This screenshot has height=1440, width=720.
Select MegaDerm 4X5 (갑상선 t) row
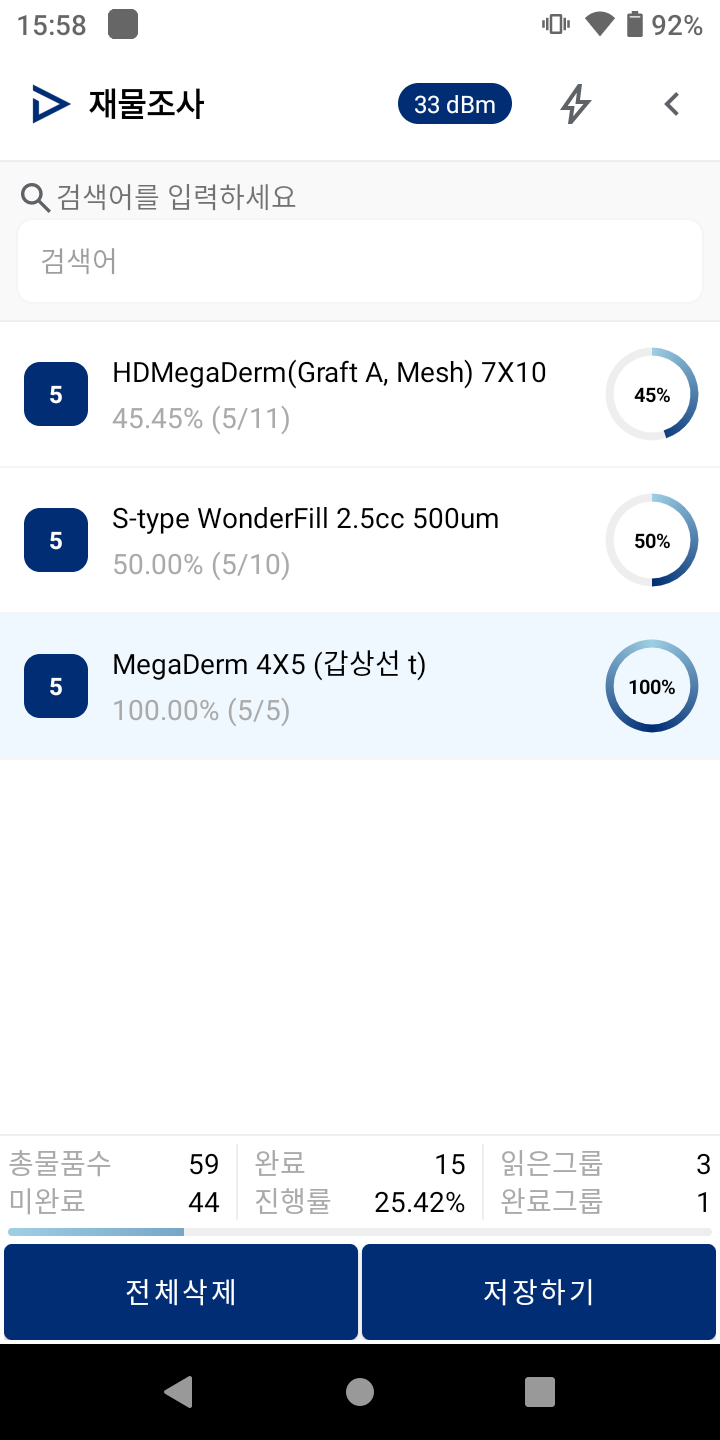tap(360, 687)
